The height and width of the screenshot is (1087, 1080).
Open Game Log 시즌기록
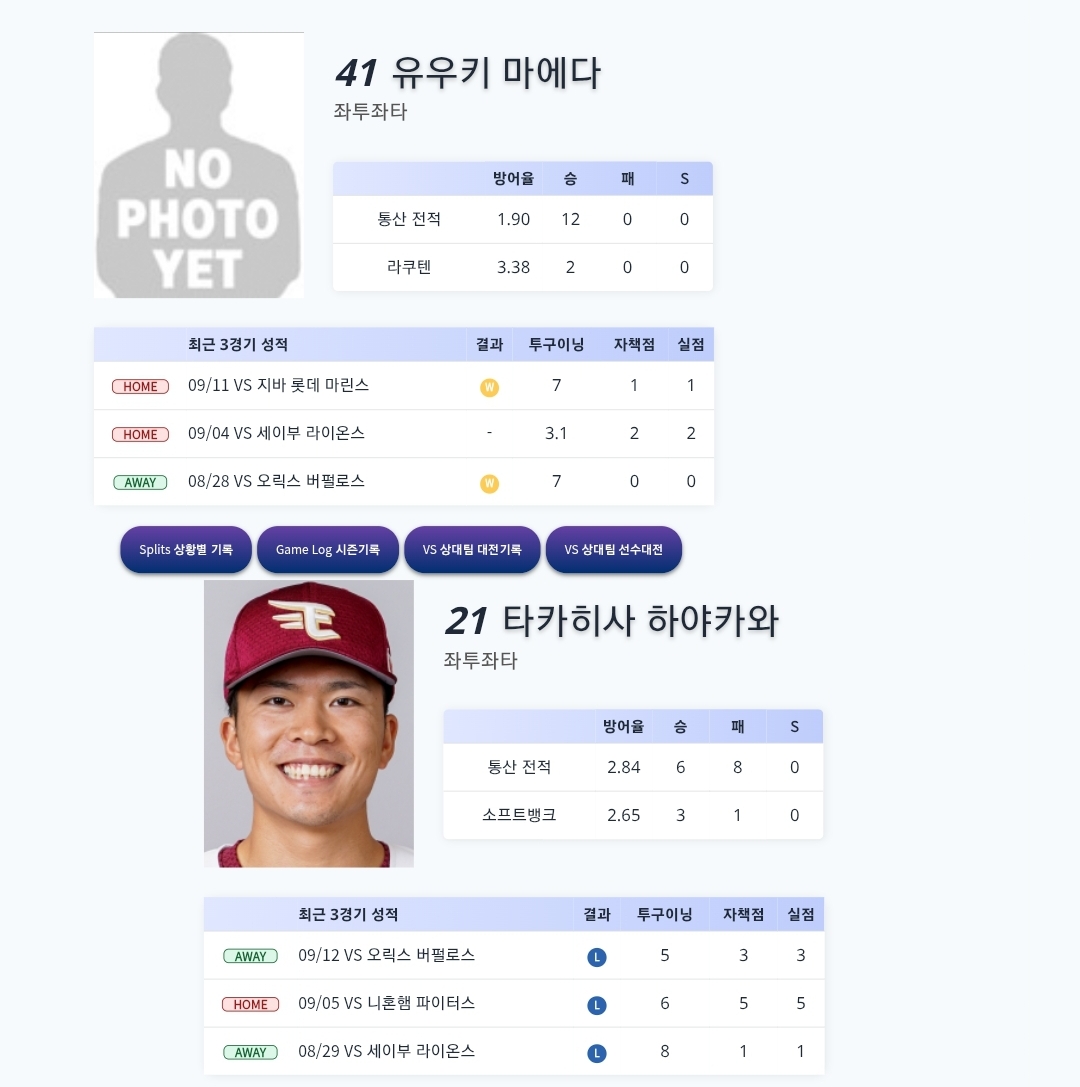pos(328,549)
